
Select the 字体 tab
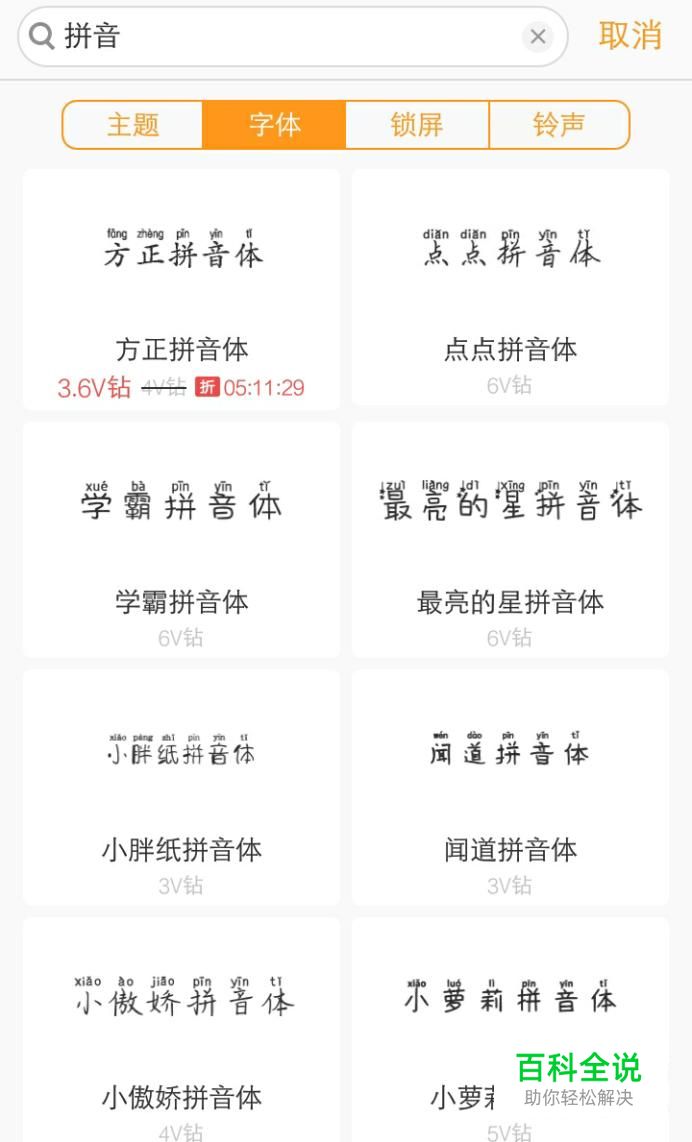(275, 125)
